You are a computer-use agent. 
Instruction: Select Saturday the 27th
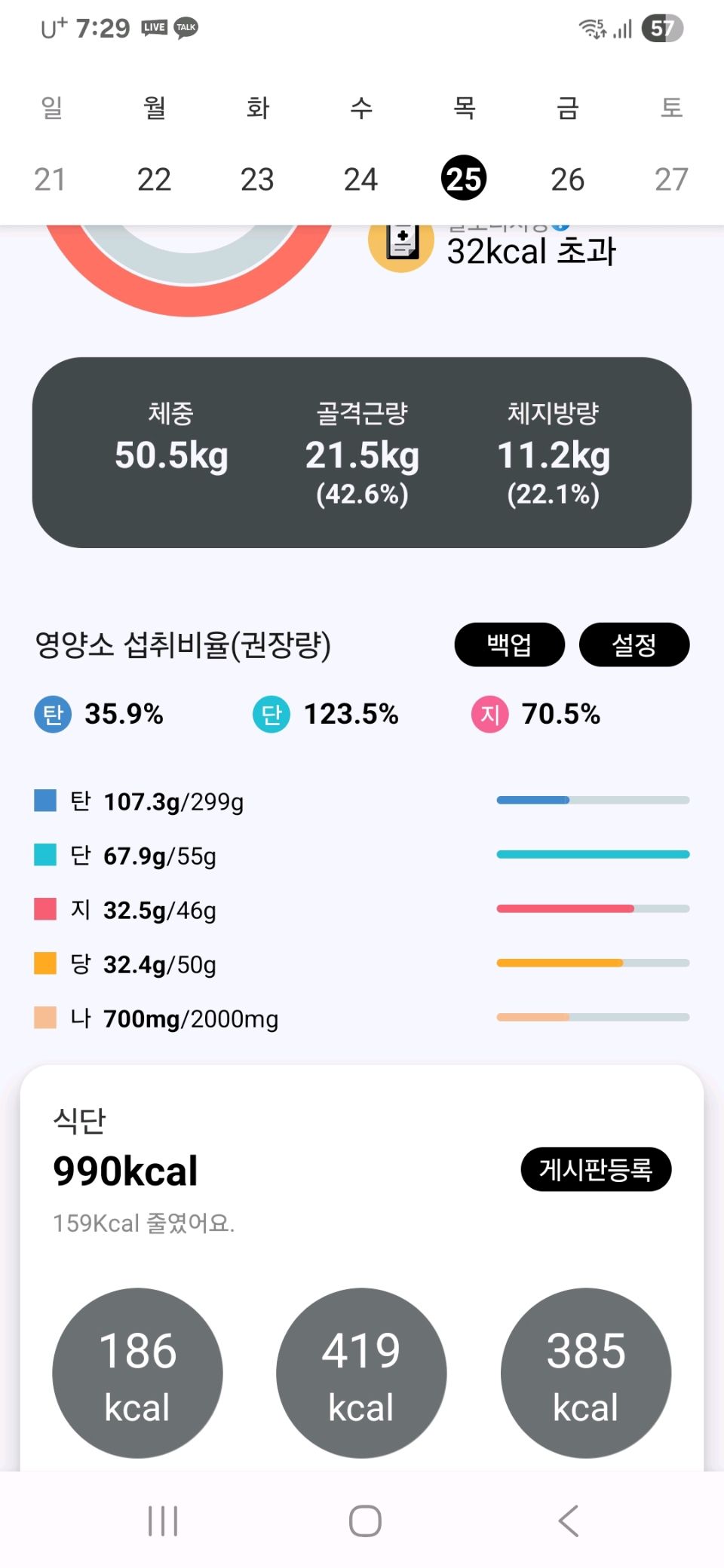tap(671, 179)
